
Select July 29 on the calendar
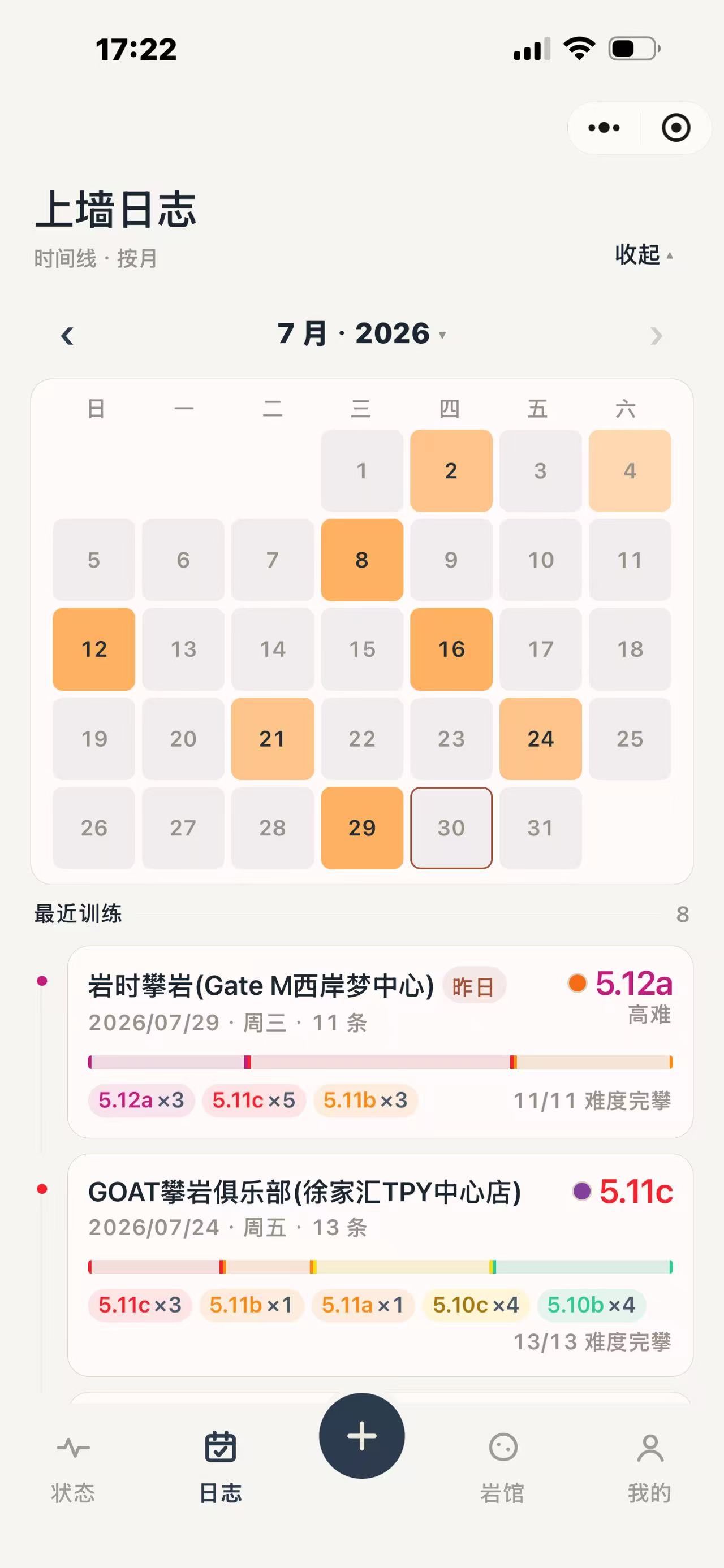(361, 828)
